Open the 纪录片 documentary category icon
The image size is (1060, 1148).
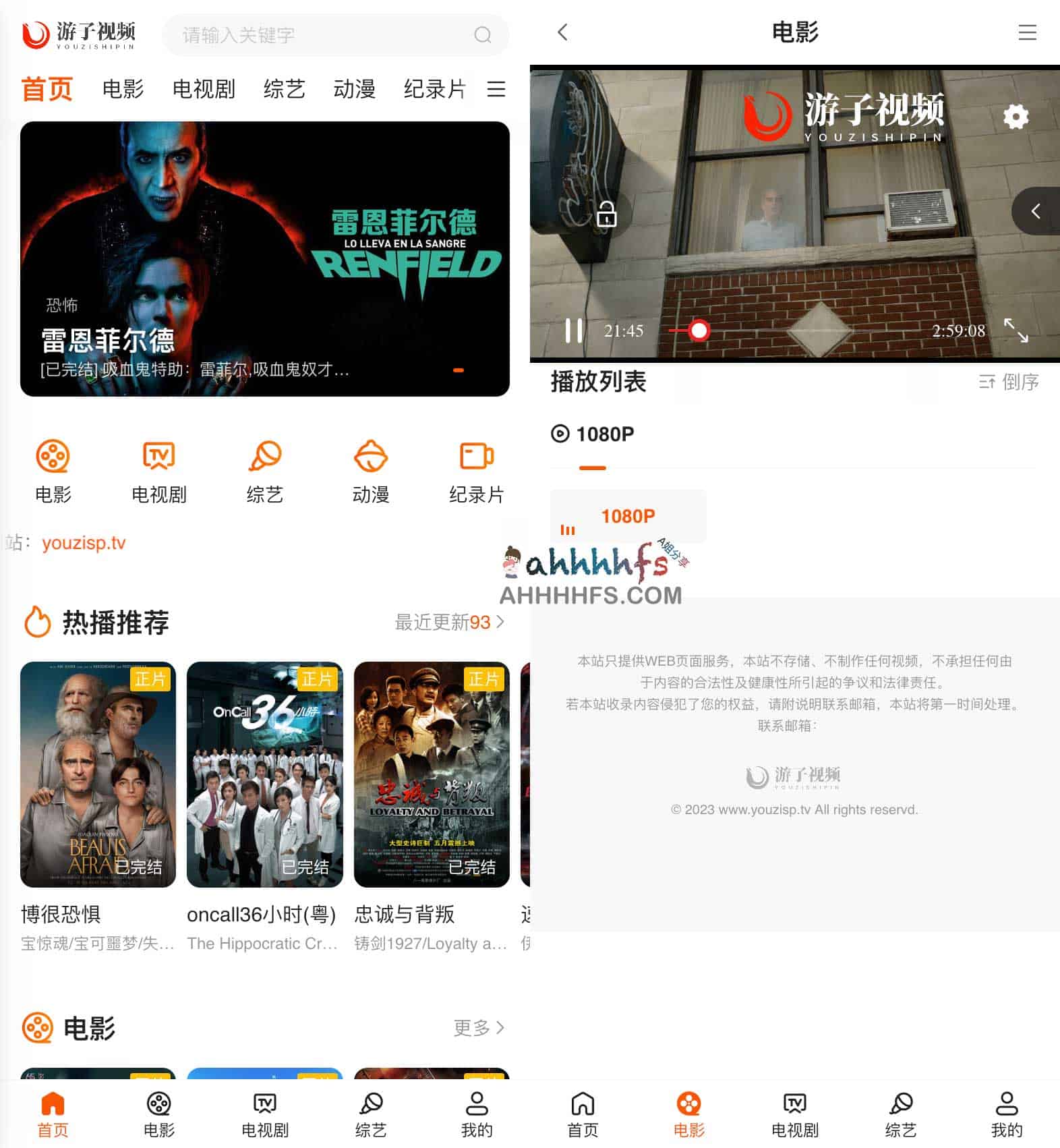[477, 455]
